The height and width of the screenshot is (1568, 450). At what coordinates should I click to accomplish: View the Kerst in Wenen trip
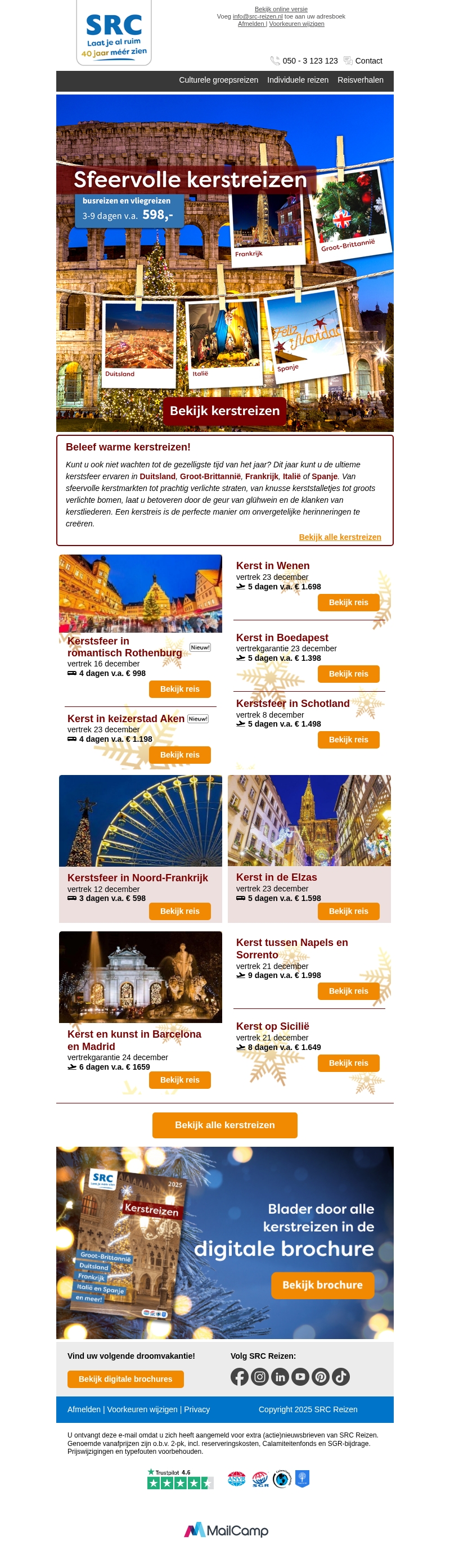point(348,602)
